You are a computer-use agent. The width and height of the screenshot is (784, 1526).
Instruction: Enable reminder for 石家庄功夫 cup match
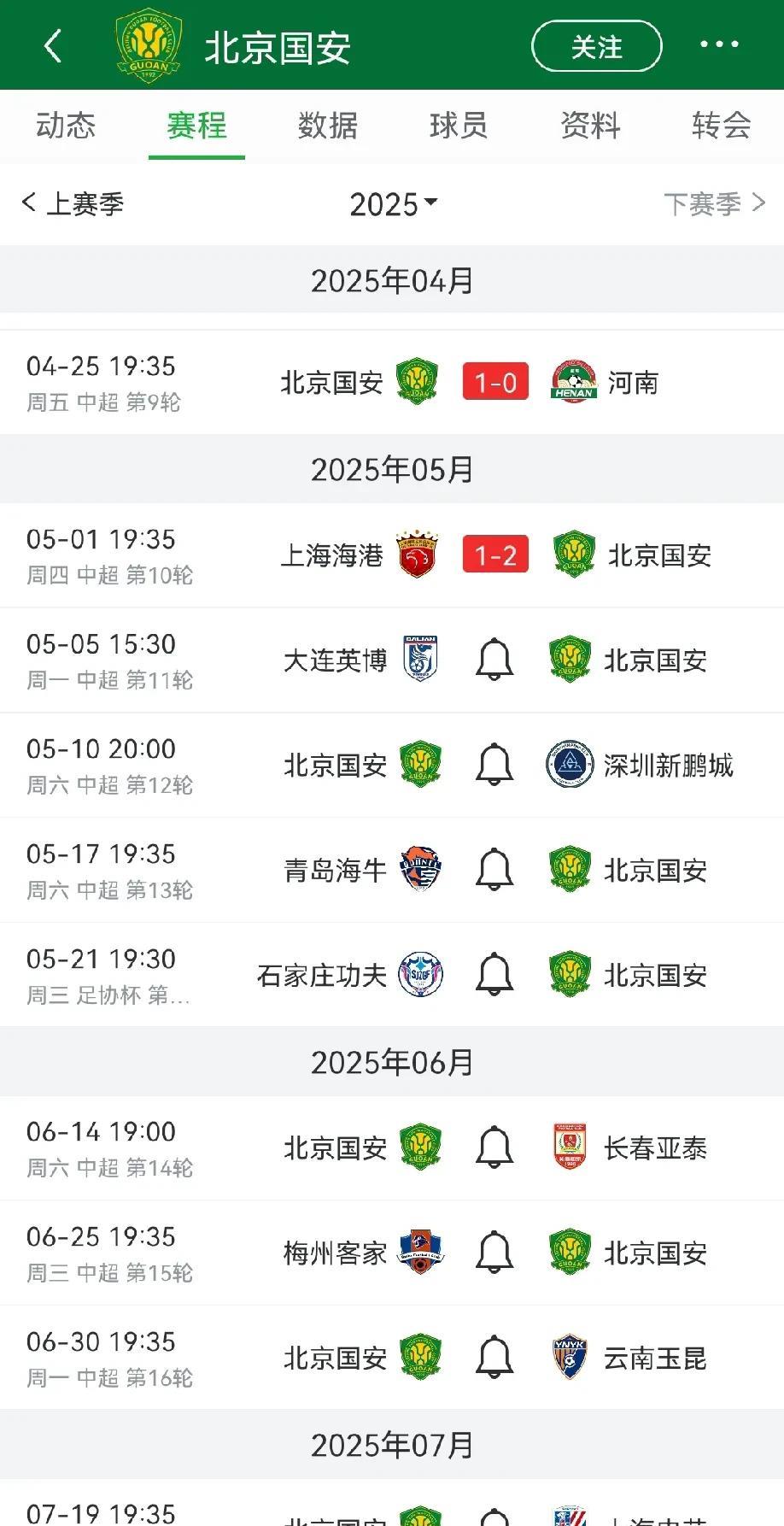[x=494, y=975]
